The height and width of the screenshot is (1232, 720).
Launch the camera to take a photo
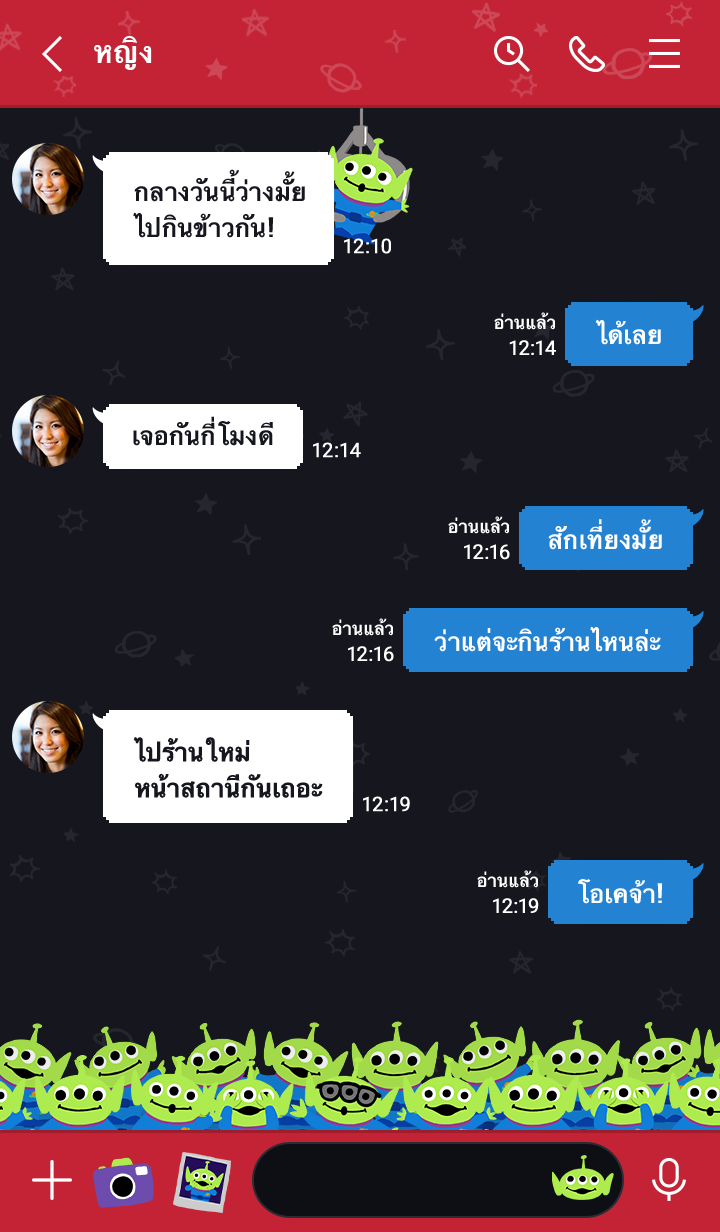point(123,1181)
